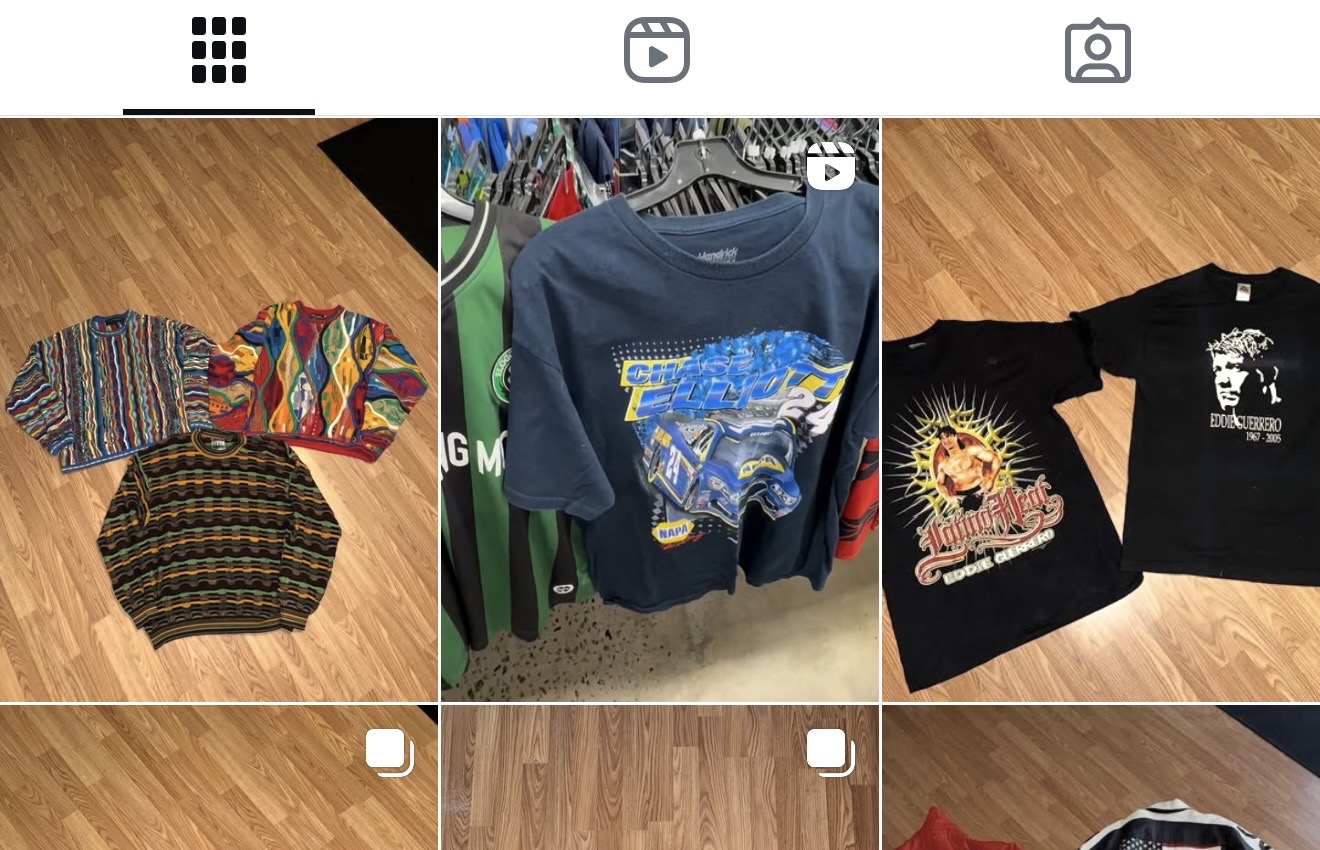The width and height of the screenshot is (1320, 850).
Task: Switch to the Reels tab
Action: [657, 51]
